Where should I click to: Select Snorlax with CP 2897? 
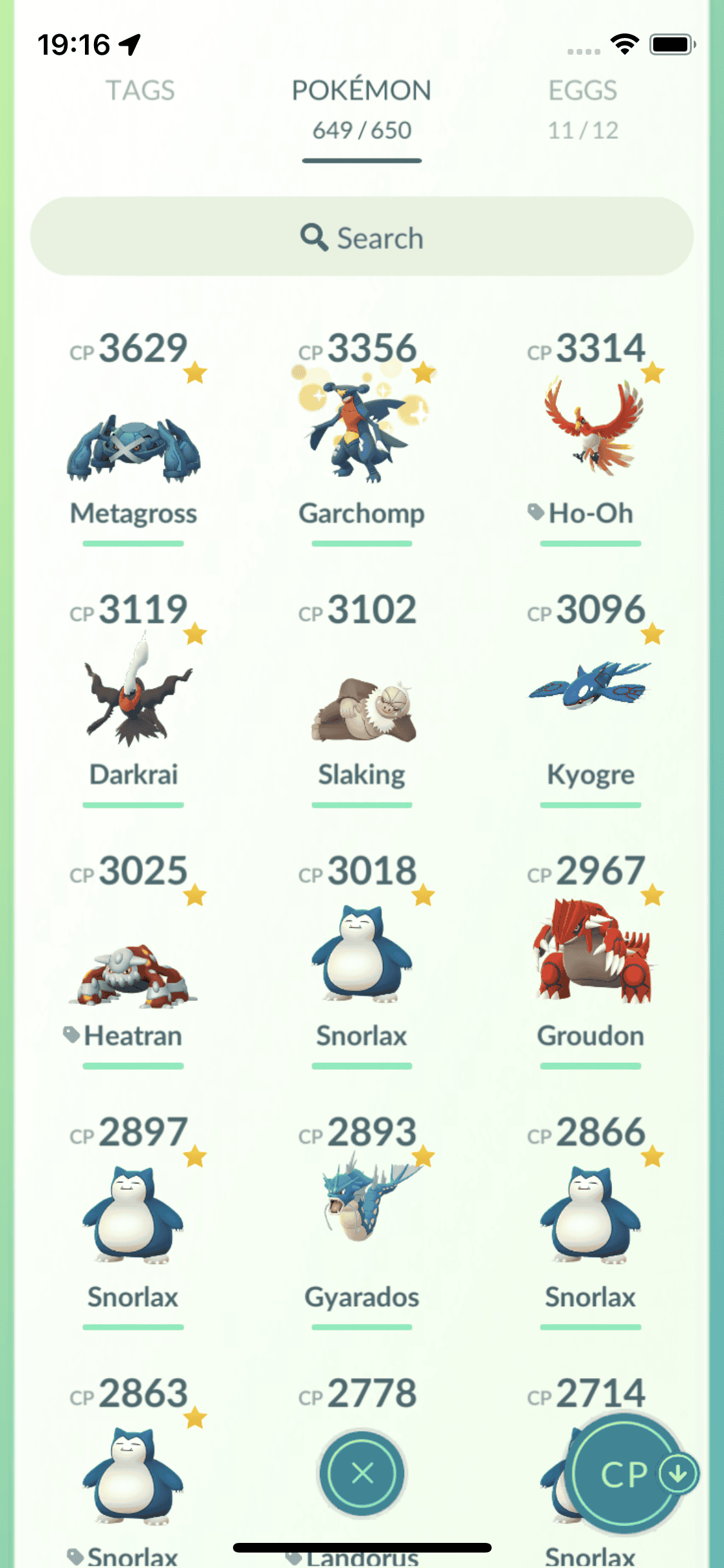click(x=133, y=1217)
